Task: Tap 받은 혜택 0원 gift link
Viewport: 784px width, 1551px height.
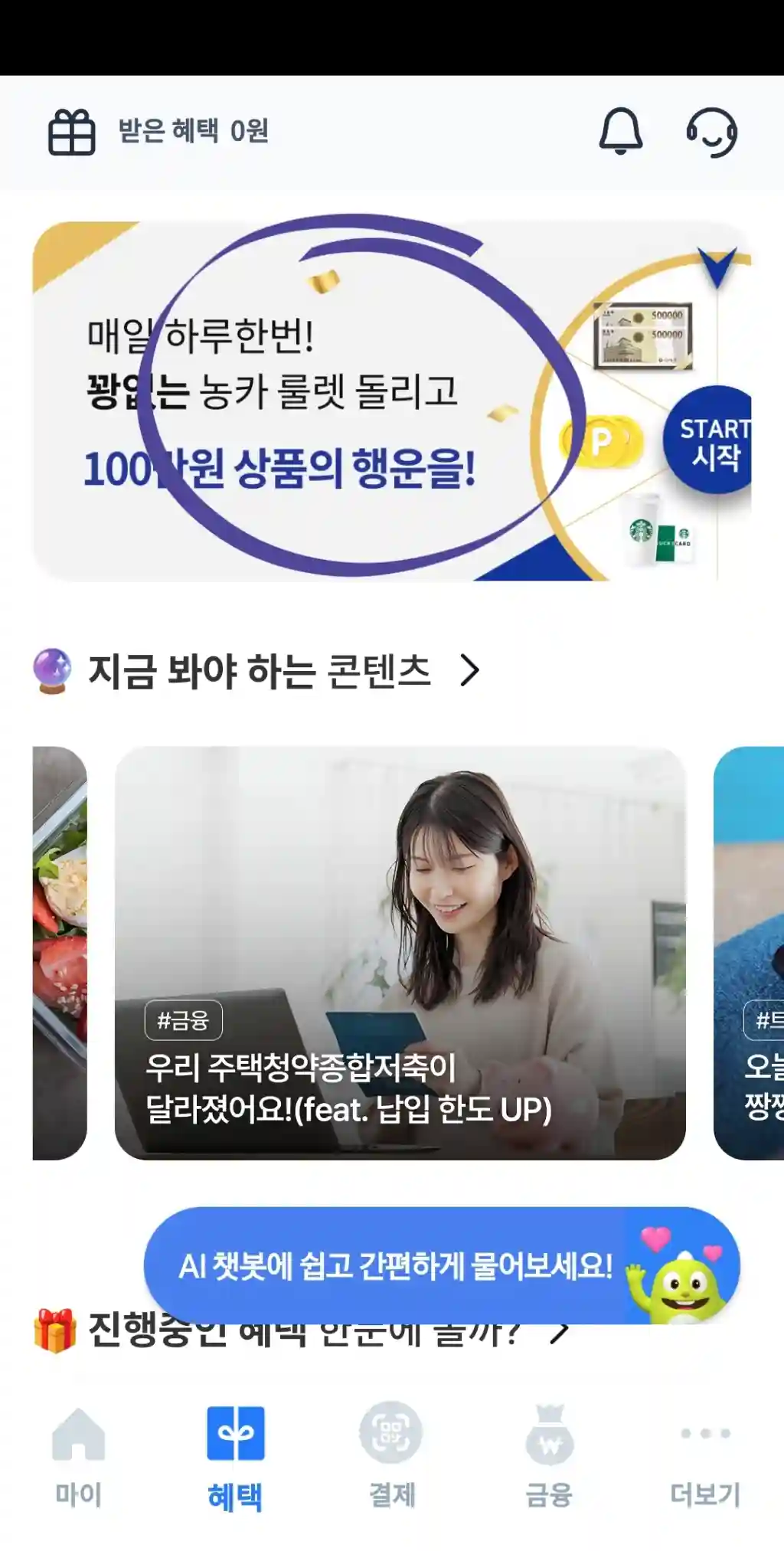Action: [159, 131]
